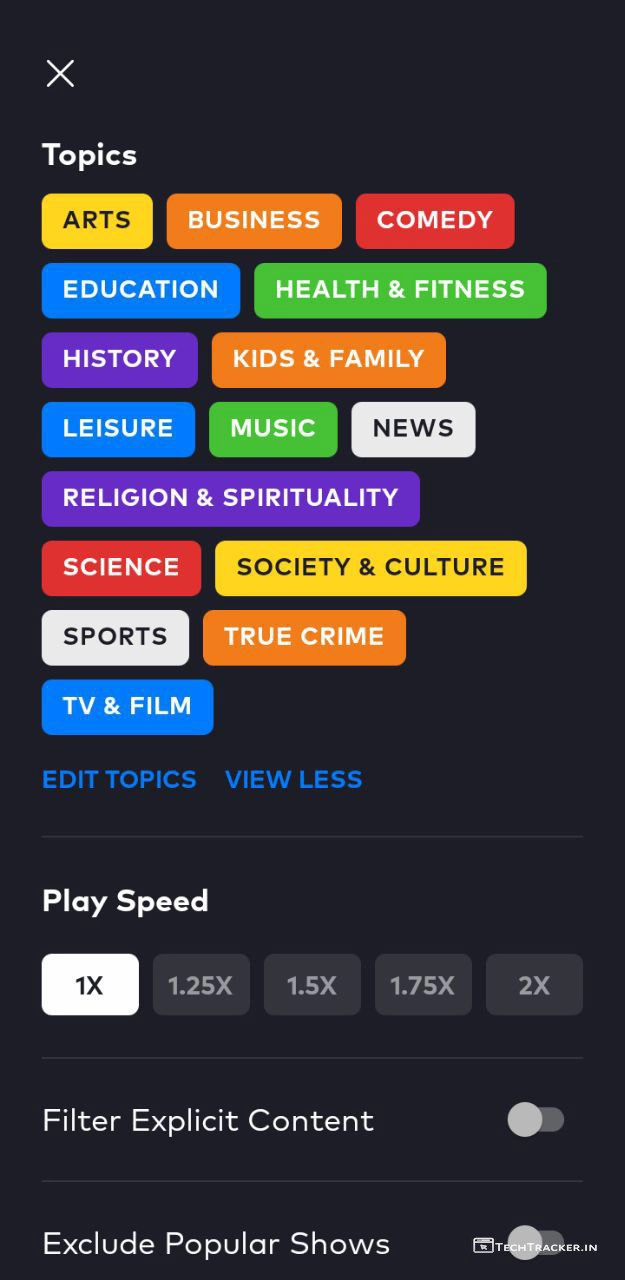Select the Arts topic chip
Screen dimensions: 625x1280
point(97,221)
